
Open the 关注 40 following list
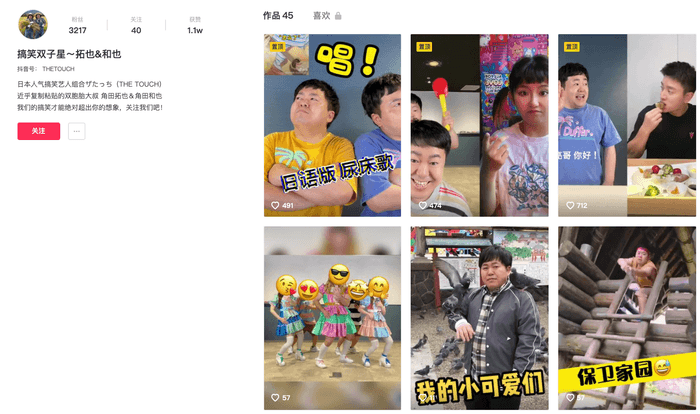pos(136,25)
